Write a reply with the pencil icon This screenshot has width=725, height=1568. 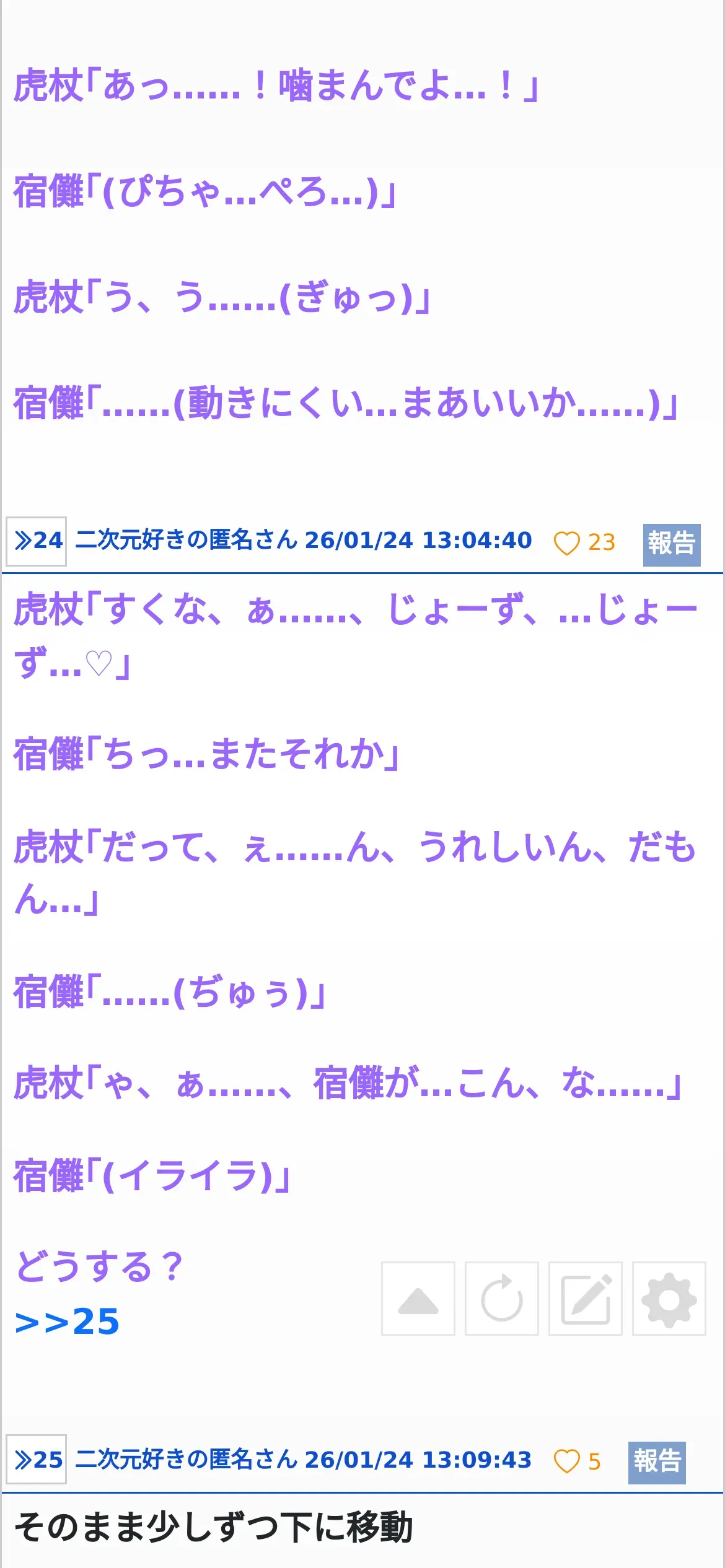pos(586,1299)
